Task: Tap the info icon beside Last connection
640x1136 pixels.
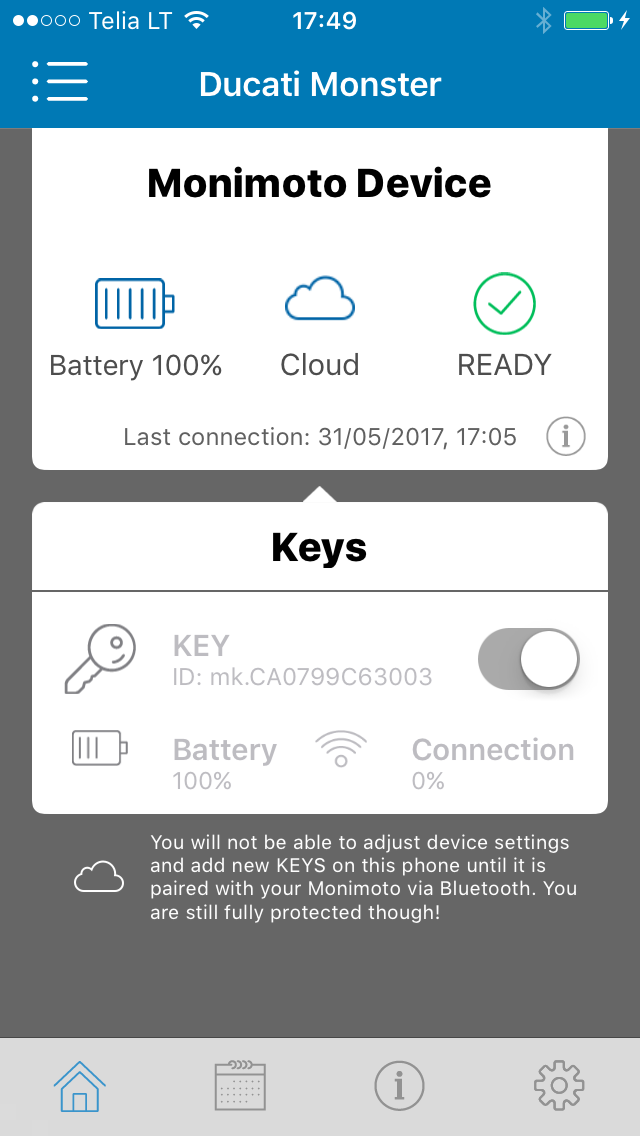Action: pos(565,436)
